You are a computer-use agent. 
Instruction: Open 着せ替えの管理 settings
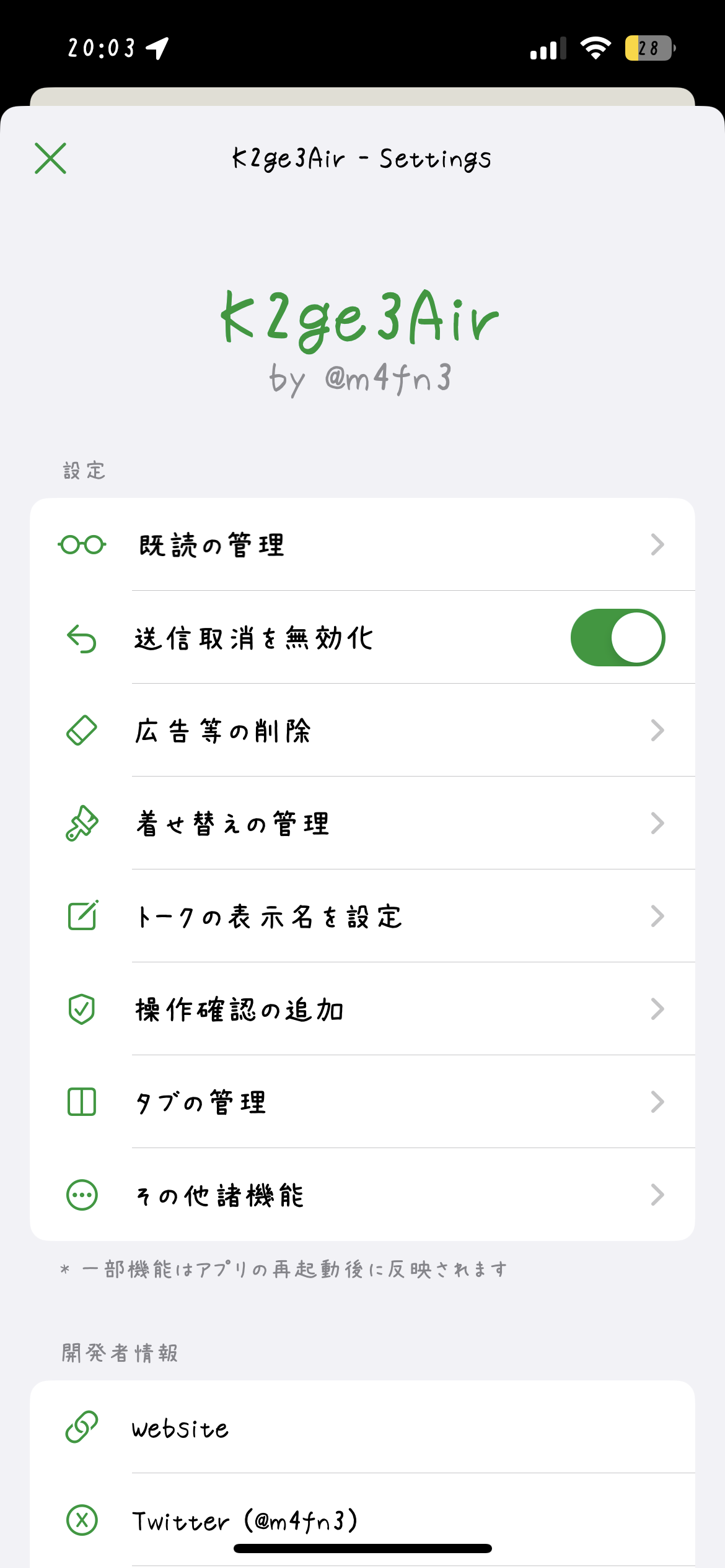[x=362, y=824]
